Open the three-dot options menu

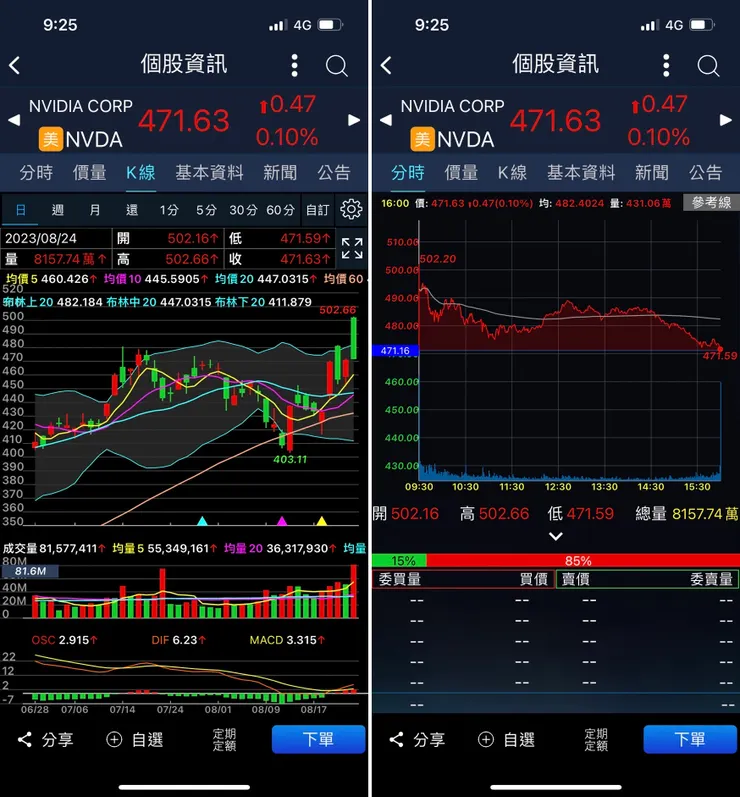(x=293, y=65)
